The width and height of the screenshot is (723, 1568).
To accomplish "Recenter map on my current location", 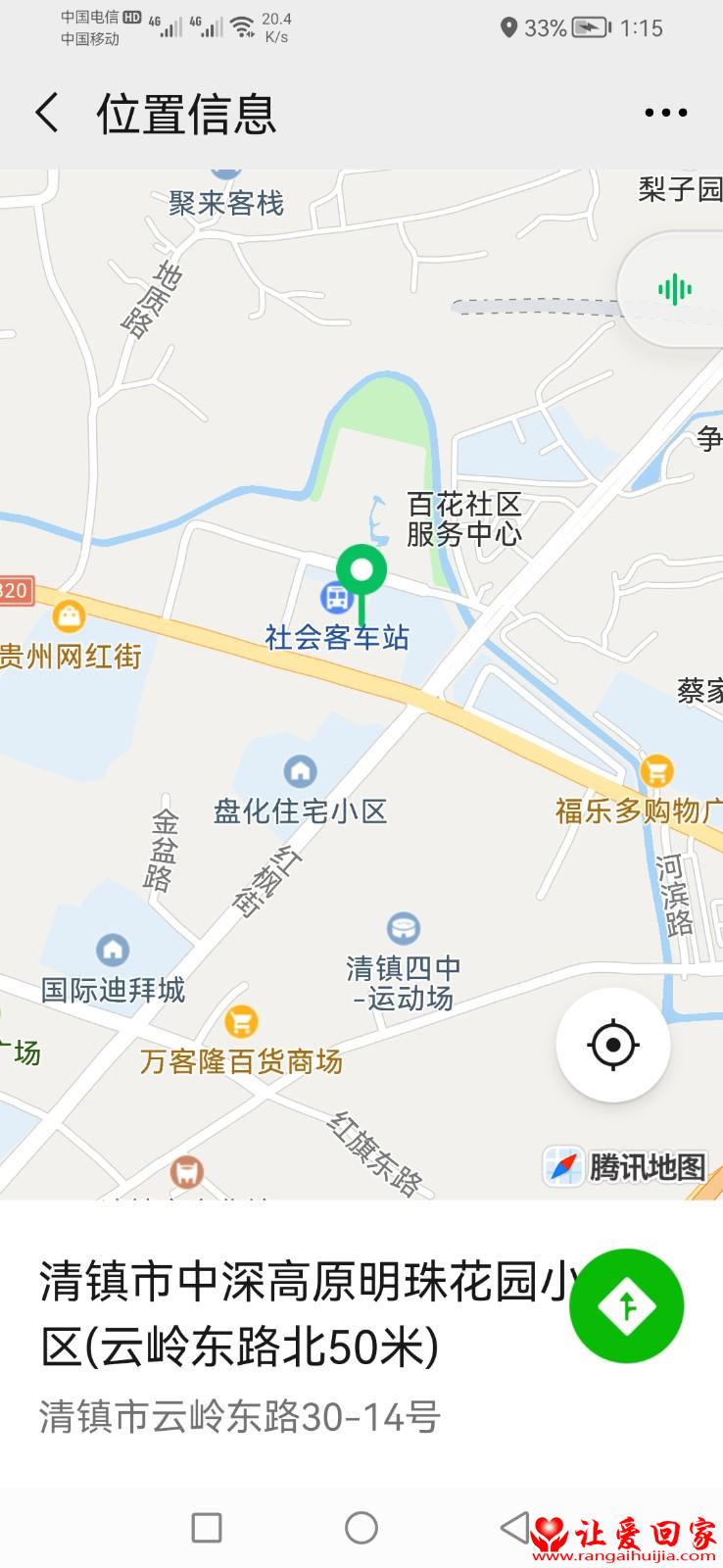I will coord(613,1045).
